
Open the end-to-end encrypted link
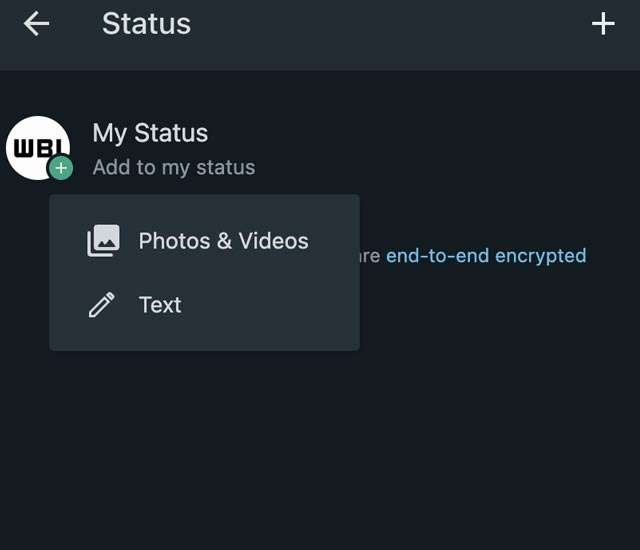pos(485,256)
